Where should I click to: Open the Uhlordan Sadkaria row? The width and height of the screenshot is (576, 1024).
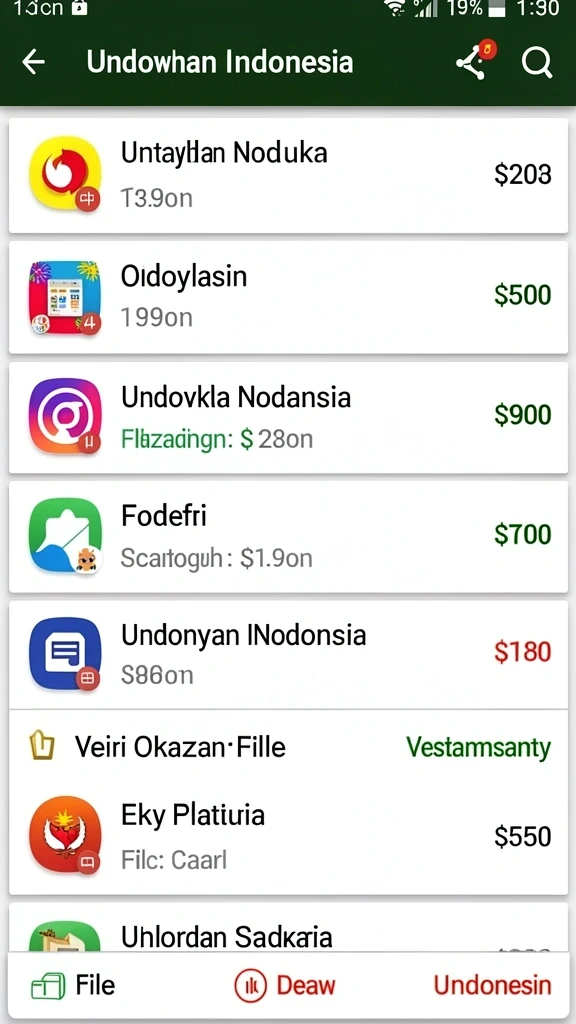[288, 929]
